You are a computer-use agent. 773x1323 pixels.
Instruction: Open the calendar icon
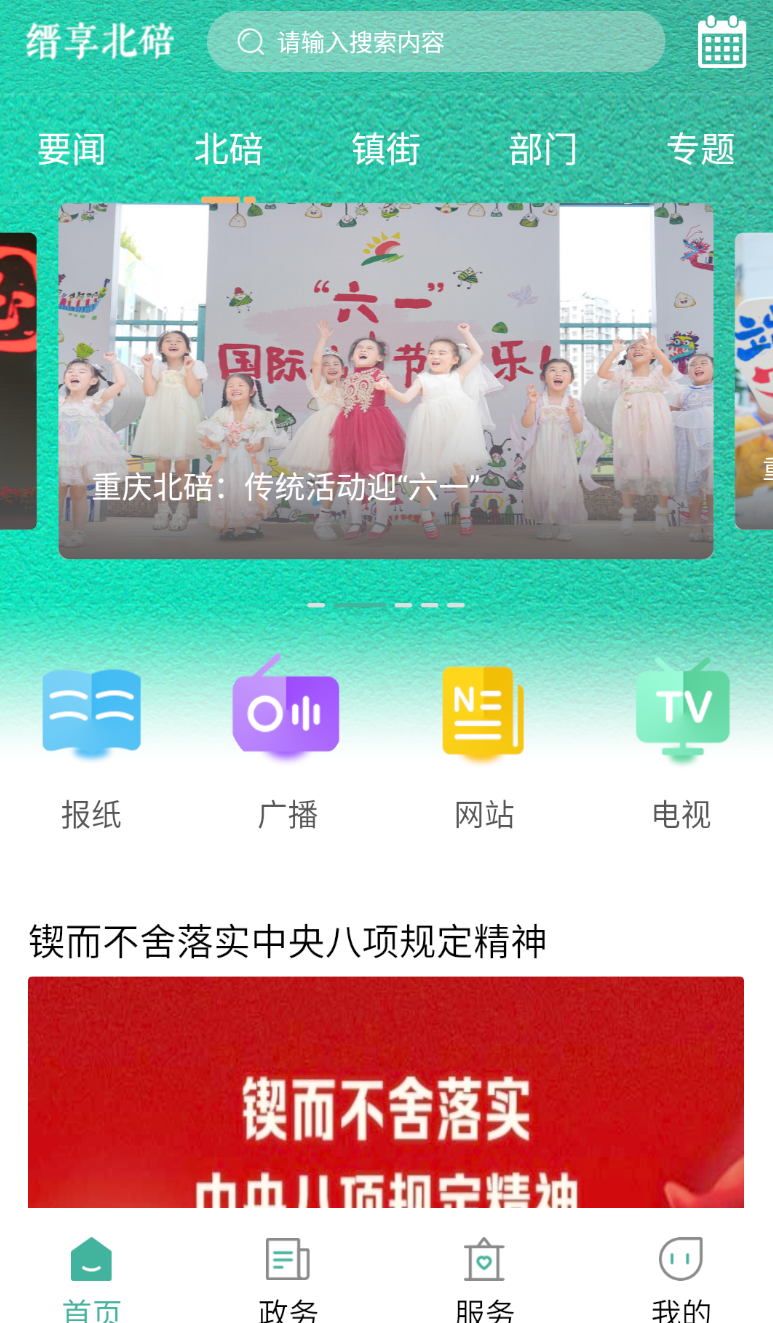[x=722, y=42]
